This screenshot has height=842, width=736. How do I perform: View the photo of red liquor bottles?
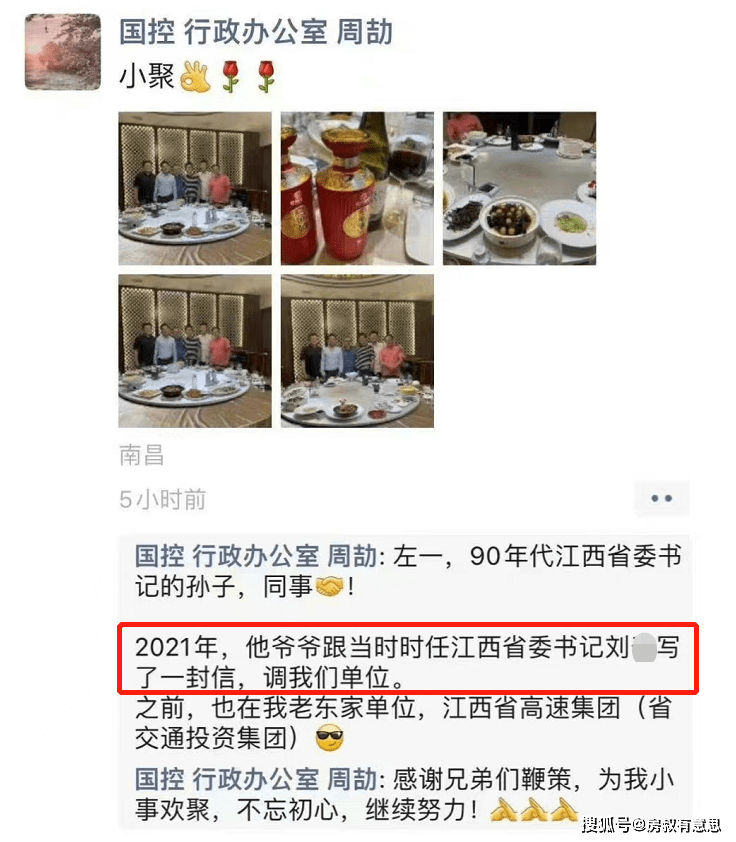[x=357, y=188]
